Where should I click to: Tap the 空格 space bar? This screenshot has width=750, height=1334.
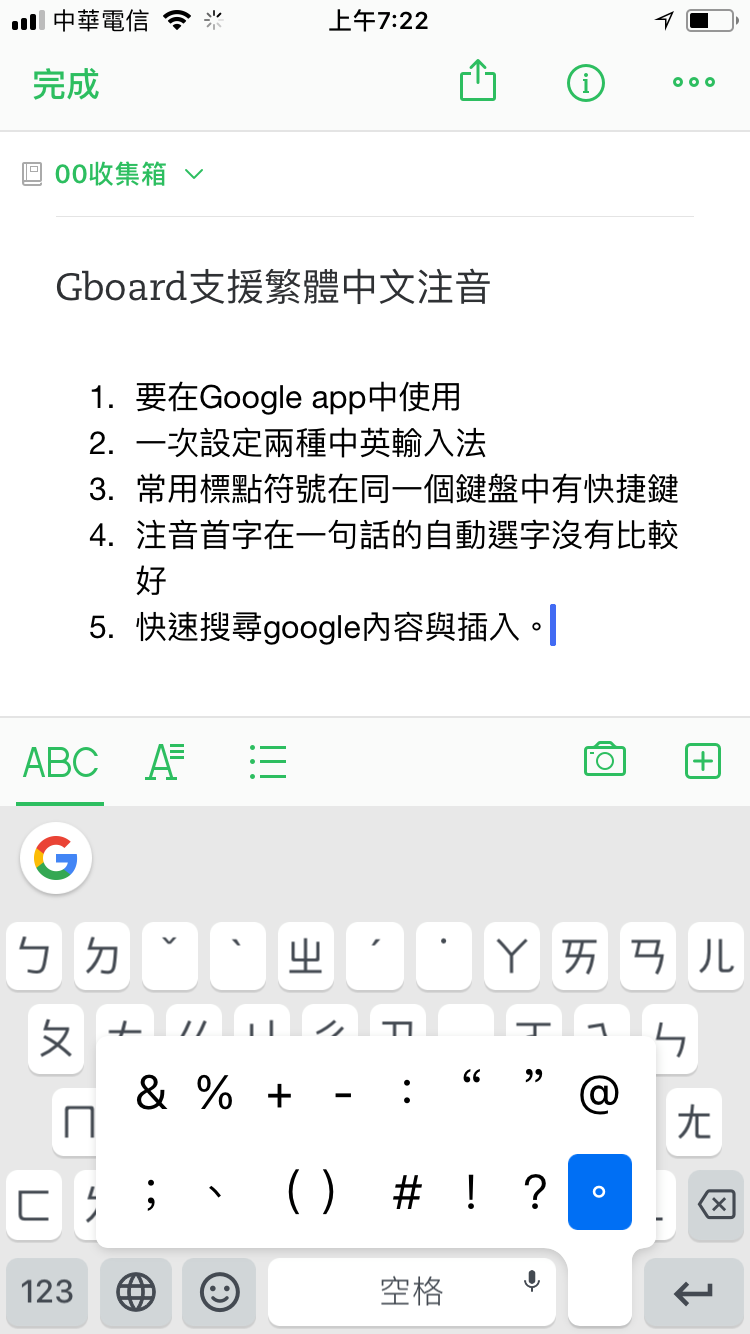[x=412, y=1291]
